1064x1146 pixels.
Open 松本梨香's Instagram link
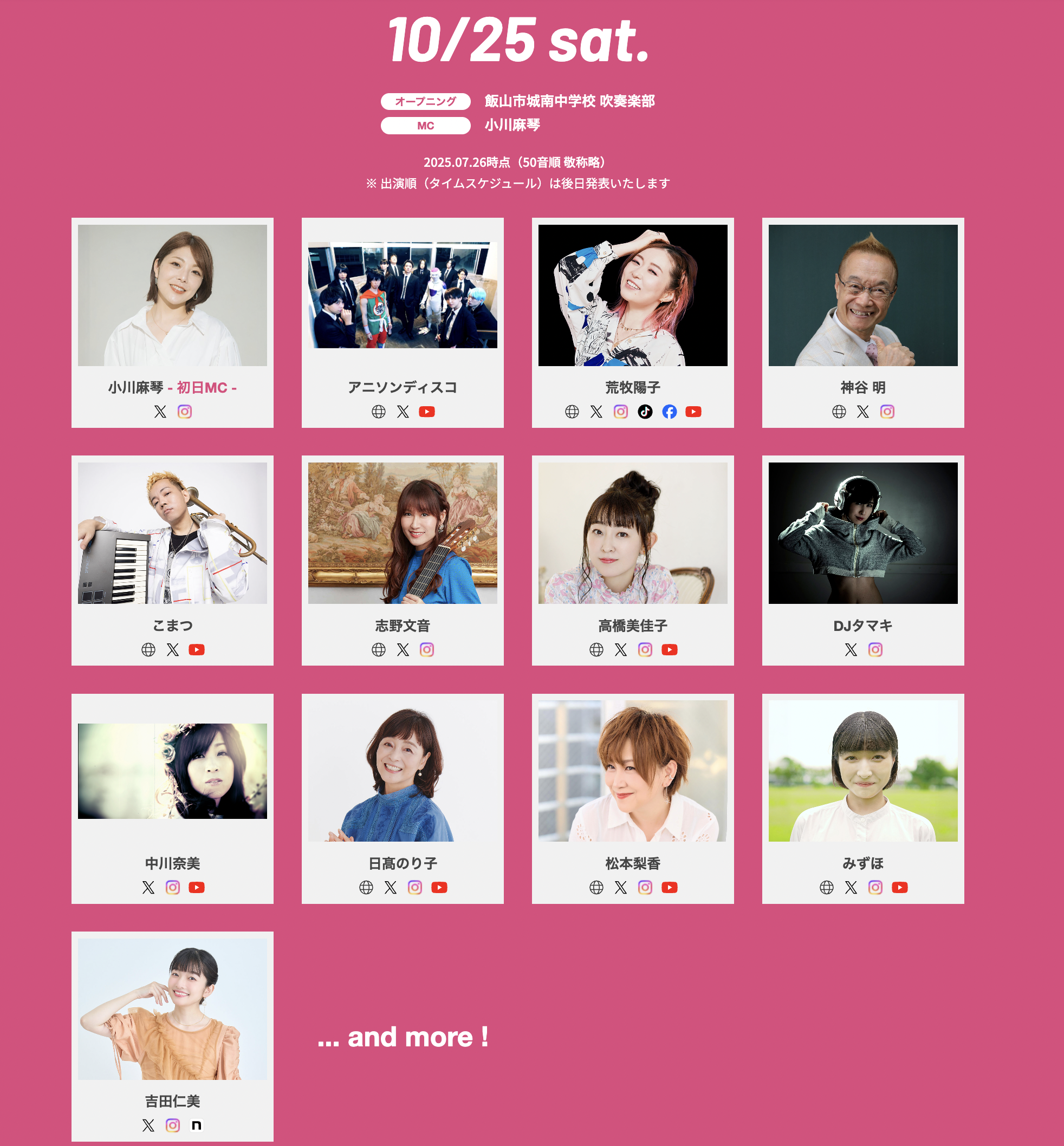(x=645, y=887)
